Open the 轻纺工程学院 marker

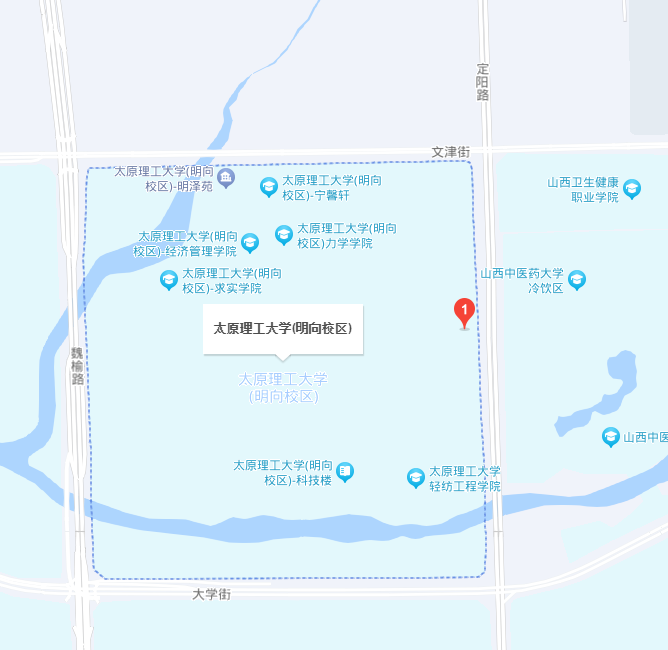416,478
